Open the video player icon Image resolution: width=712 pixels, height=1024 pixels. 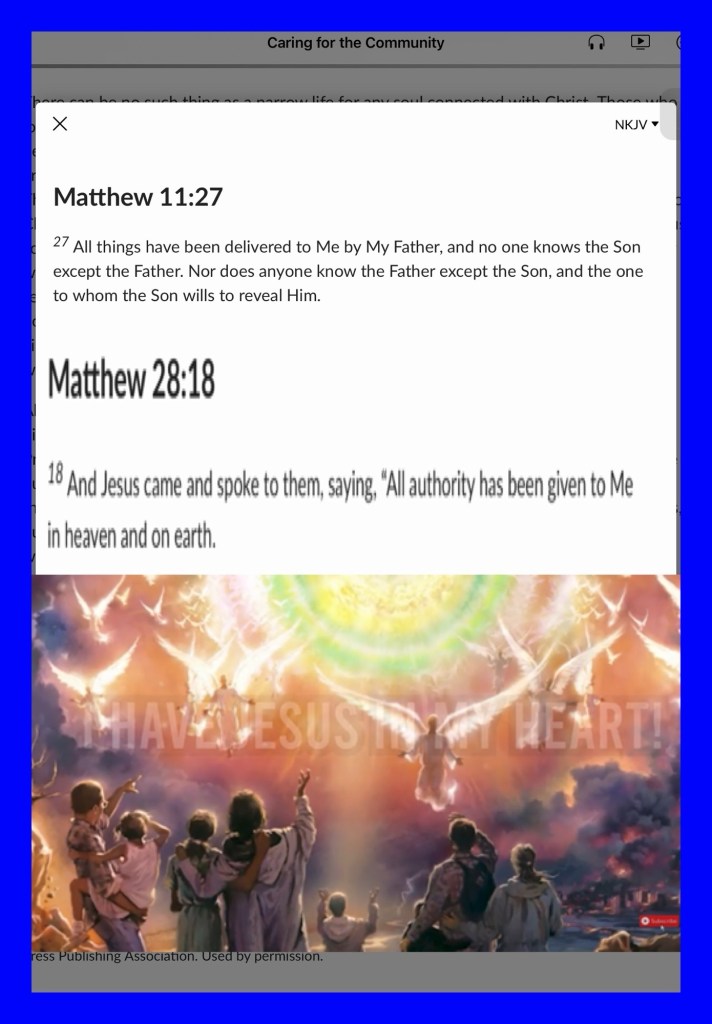640,42
